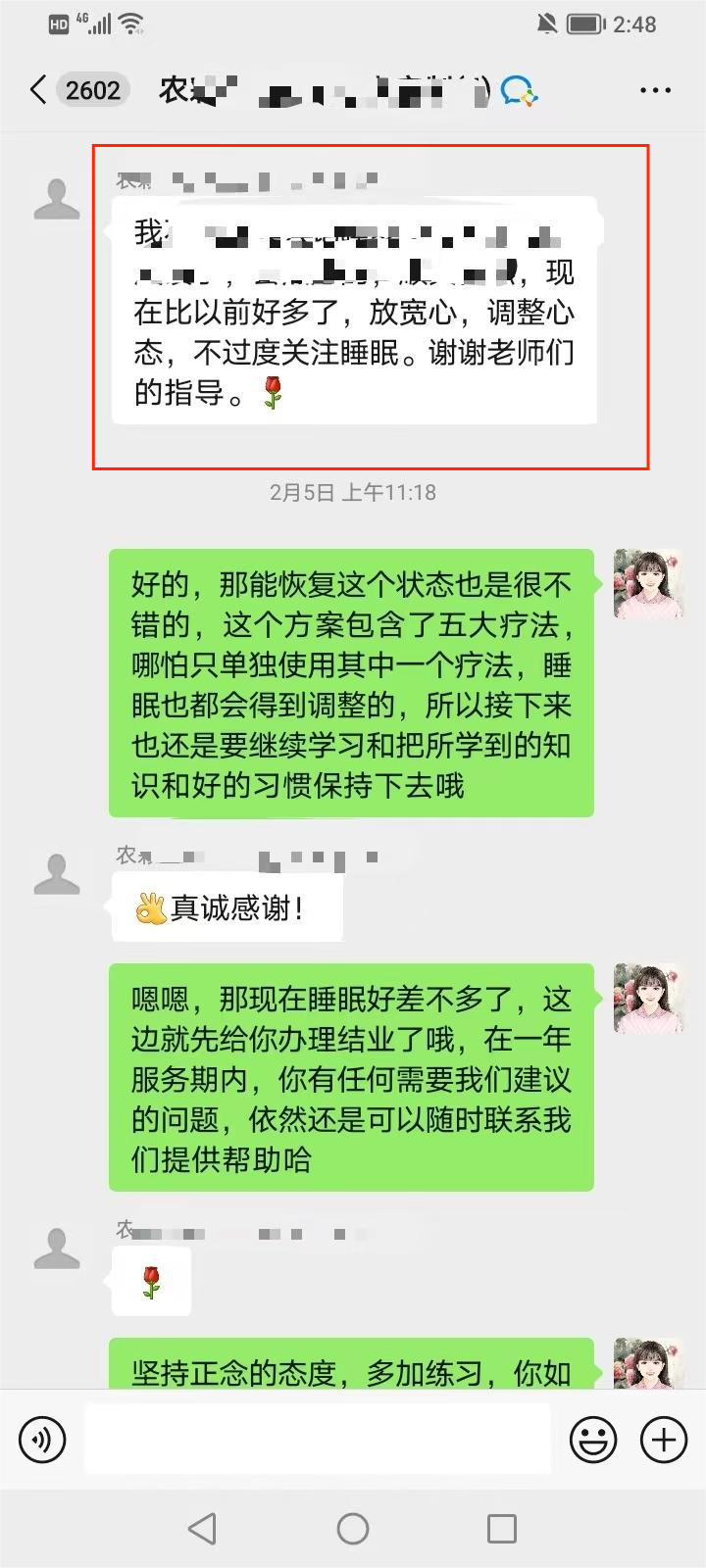This screenshot has height=1568, width=706.
Task: Tap the system back button
Action: click(x=202, y=1528)
